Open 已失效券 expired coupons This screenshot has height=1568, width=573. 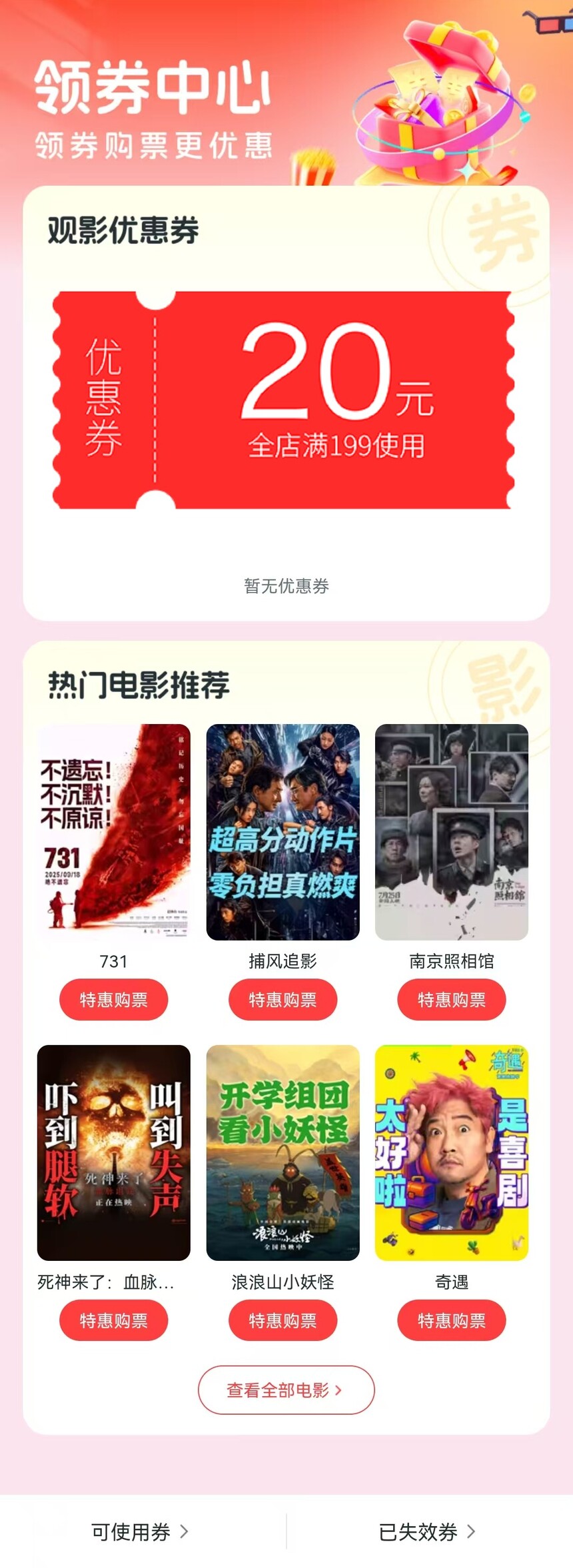pyautogui.click(x=427, y=1531)
